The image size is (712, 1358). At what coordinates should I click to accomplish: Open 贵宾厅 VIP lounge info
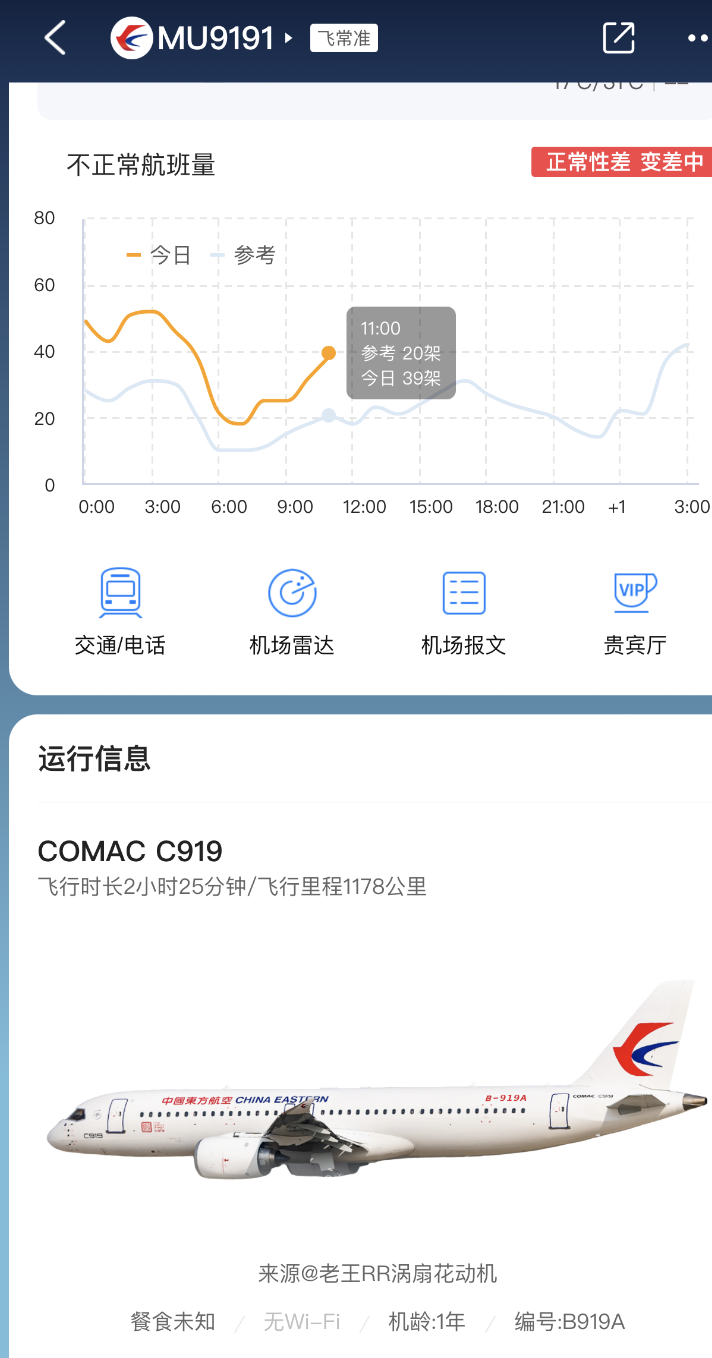click(635, 611)
